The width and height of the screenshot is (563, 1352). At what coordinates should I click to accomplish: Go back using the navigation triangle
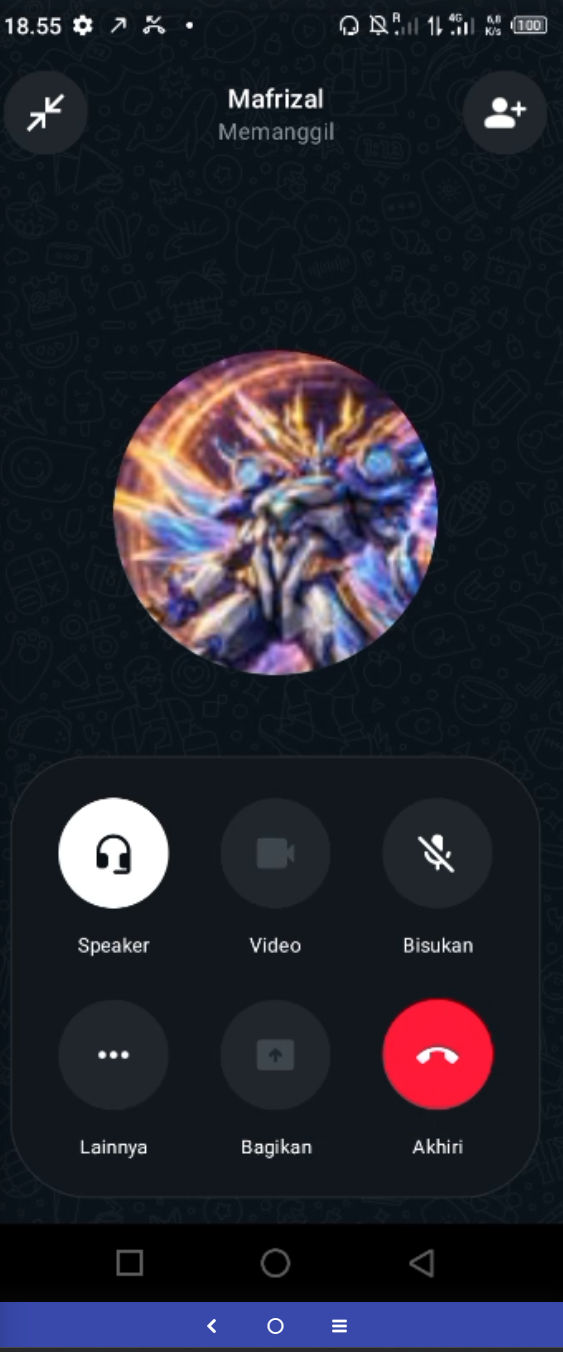[421, 1263]
